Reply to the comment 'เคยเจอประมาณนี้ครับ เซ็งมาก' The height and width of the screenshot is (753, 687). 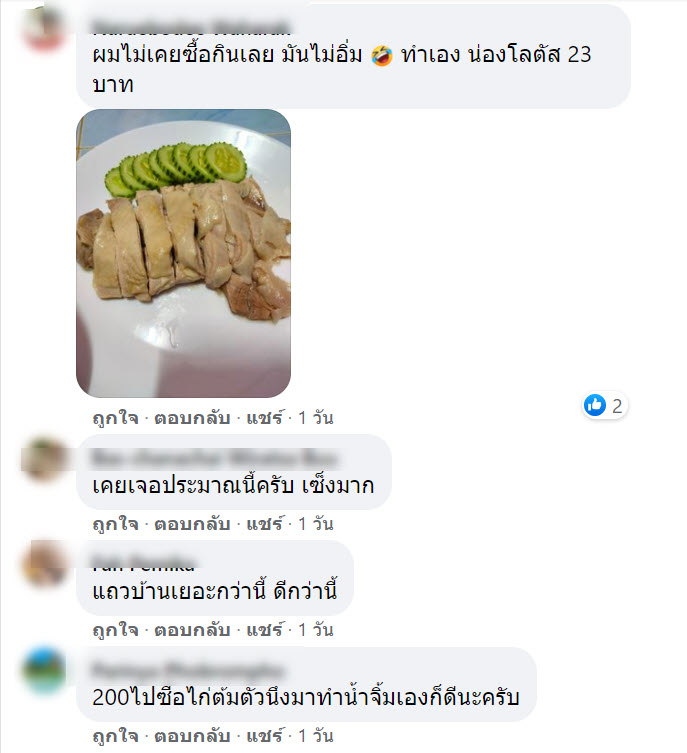194,523
